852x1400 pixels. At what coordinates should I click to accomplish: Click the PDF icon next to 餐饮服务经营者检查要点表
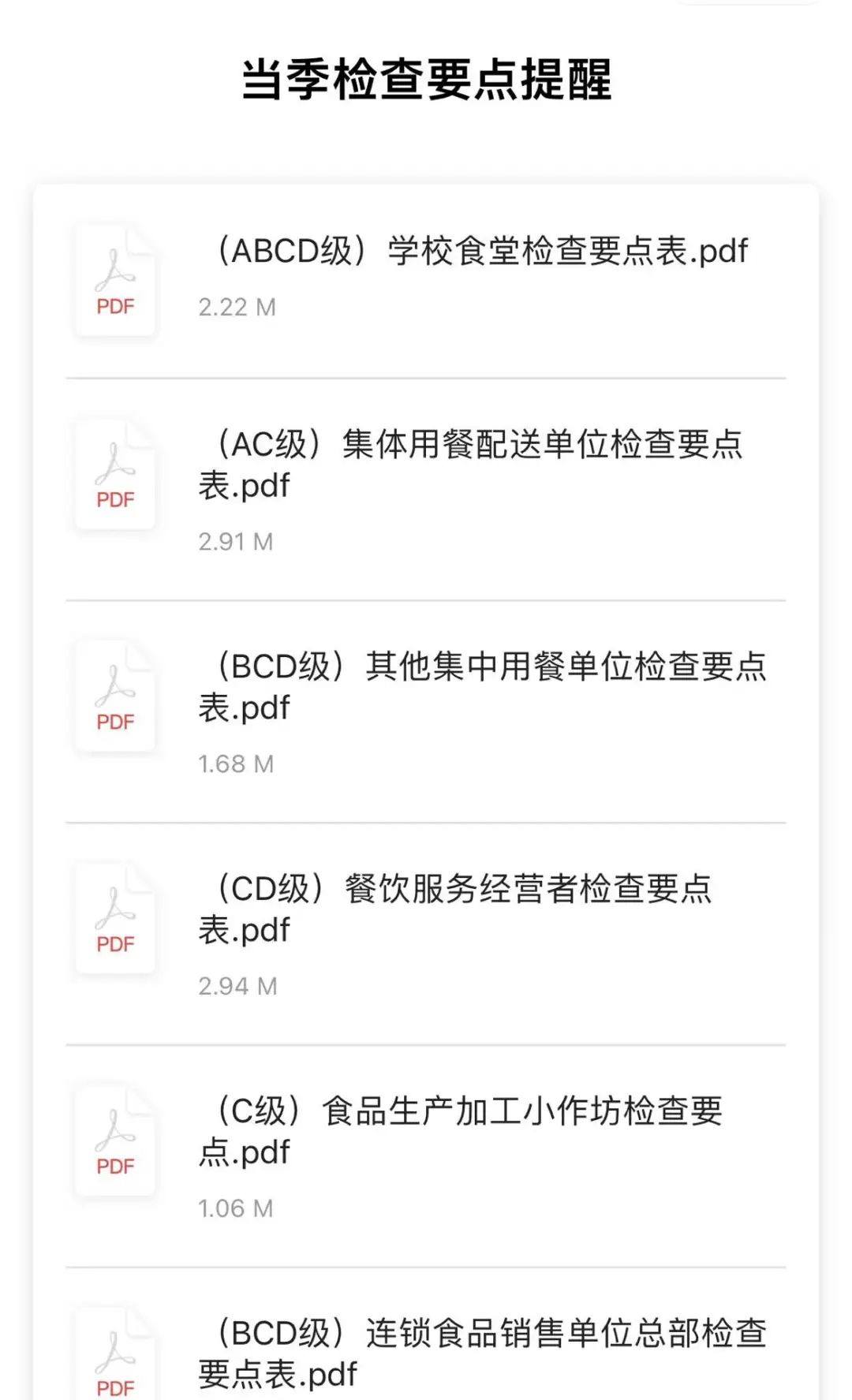pos(115,917)
